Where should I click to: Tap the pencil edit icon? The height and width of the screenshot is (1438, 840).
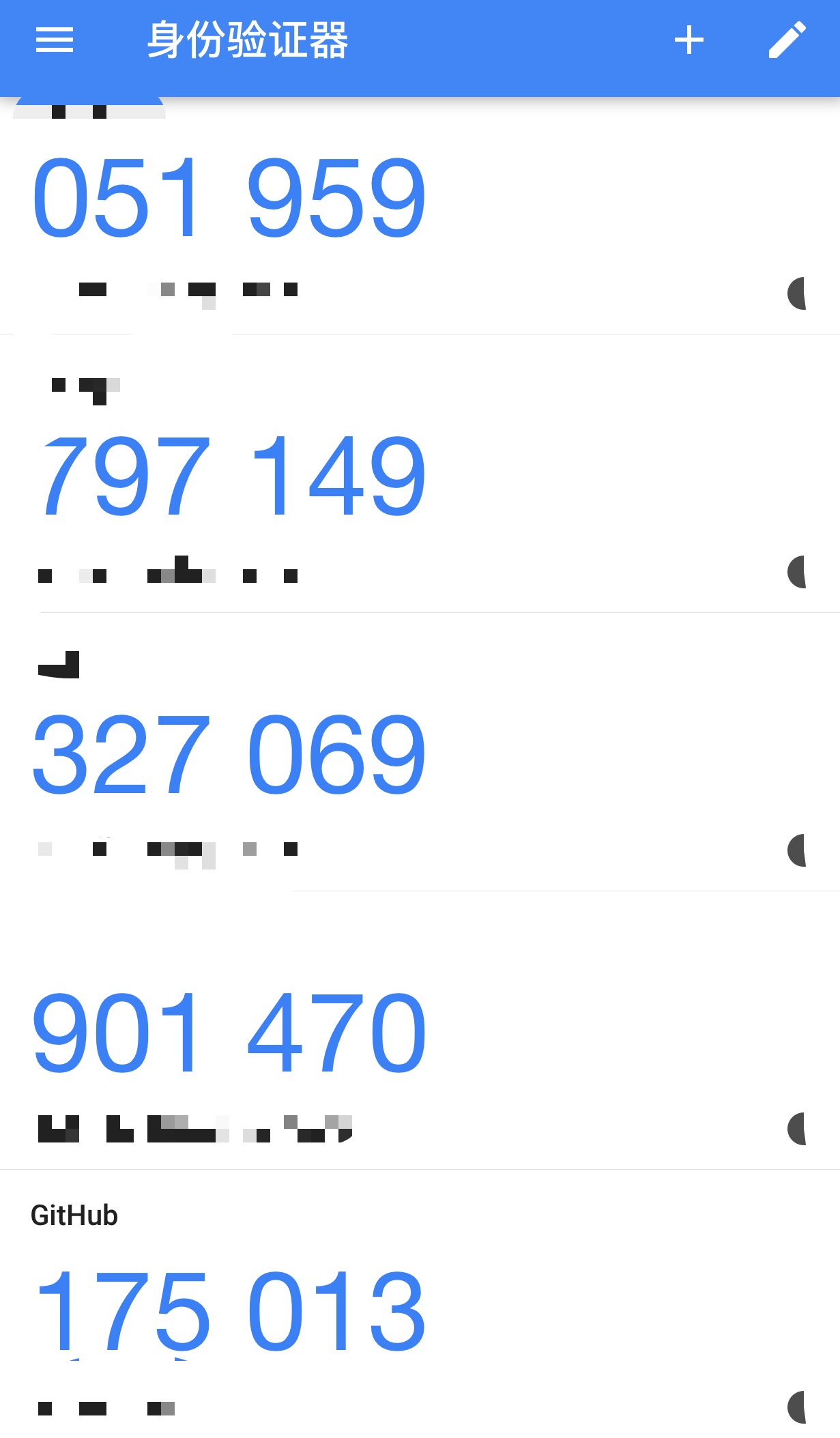[787, 40]
